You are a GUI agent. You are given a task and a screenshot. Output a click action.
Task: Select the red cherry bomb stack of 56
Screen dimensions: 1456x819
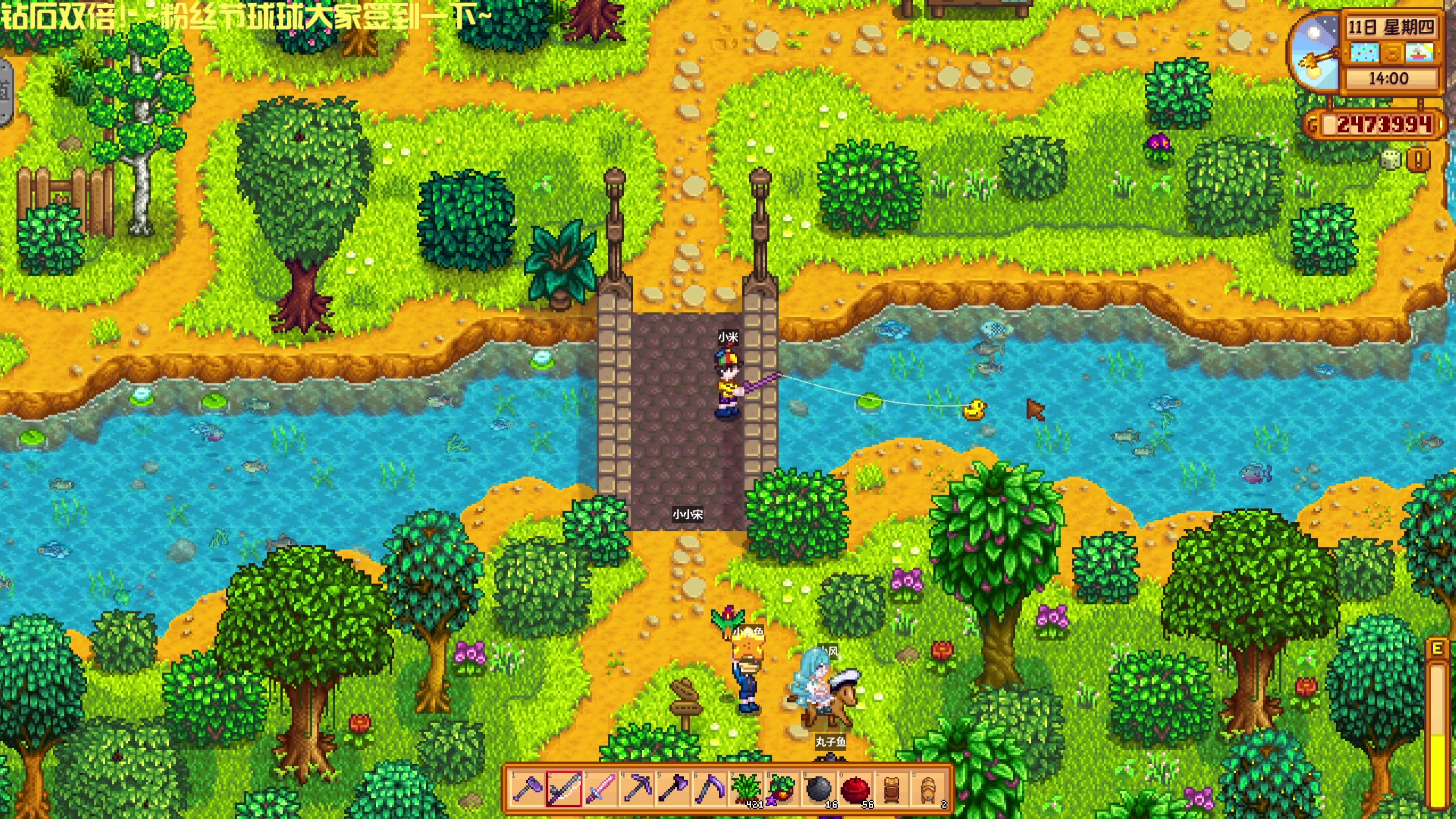click(855, 789)
